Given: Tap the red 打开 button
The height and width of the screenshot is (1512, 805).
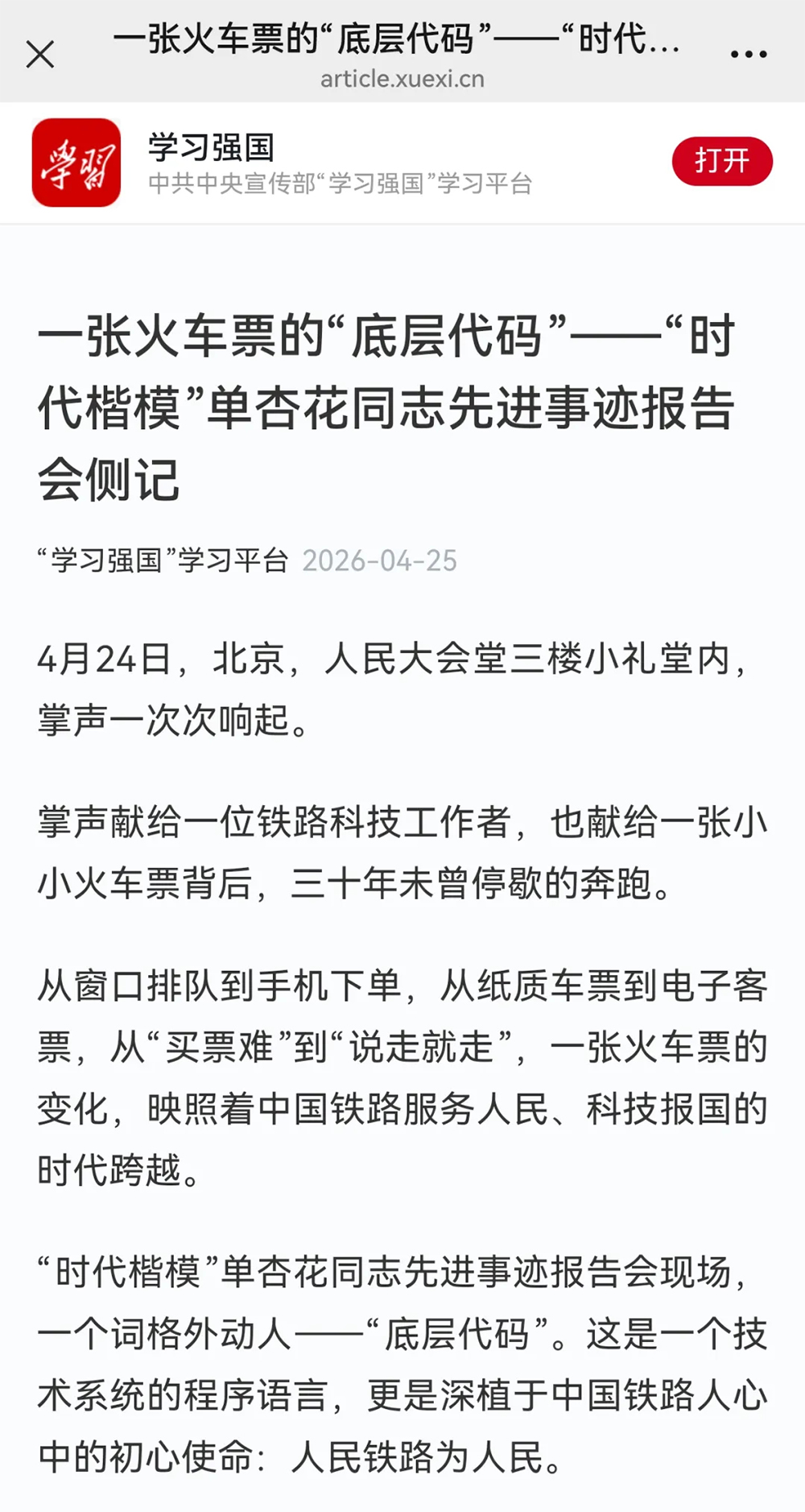Looking at the screenshot, I should click(722, 161).
